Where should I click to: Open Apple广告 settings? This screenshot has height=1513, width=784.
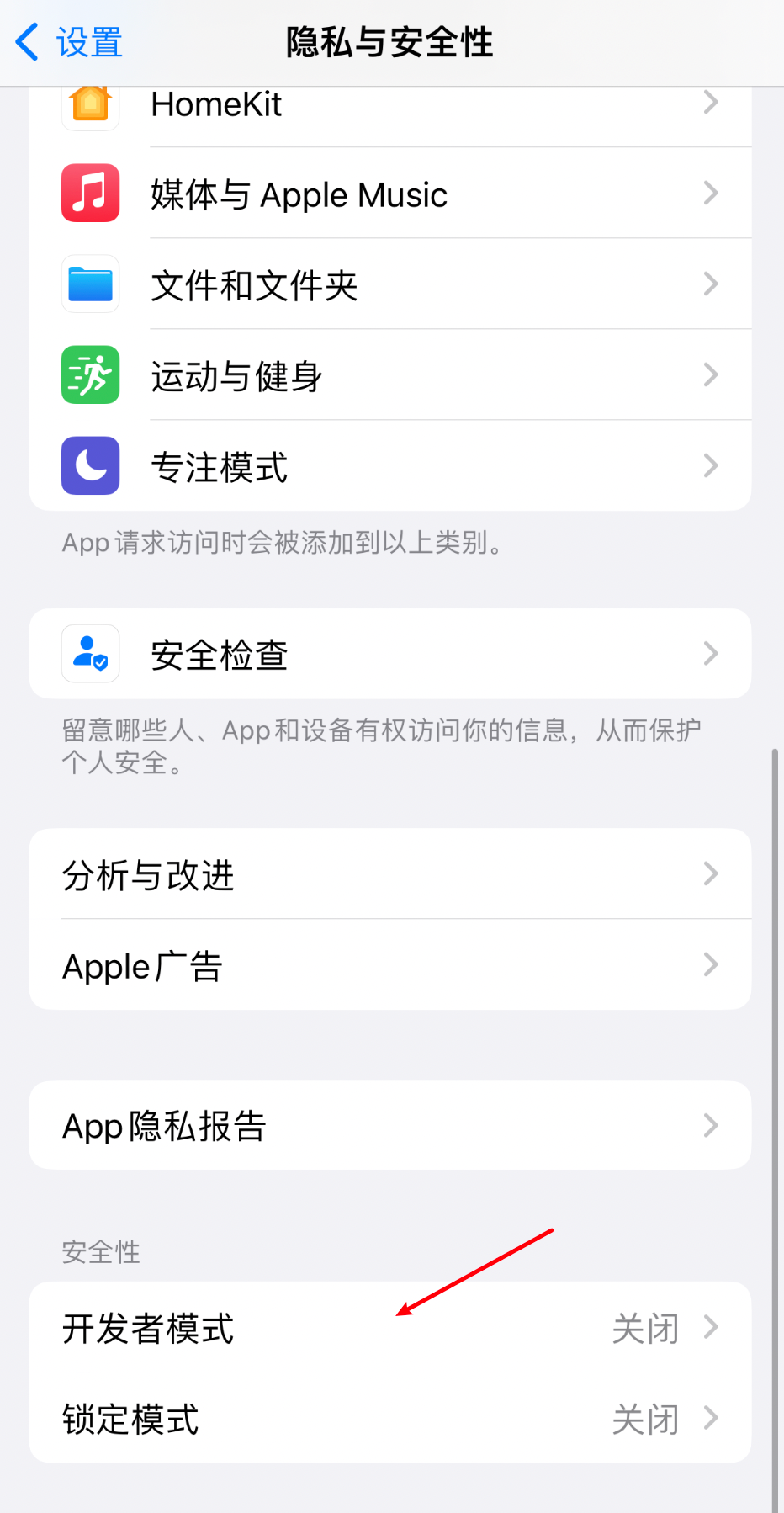click(389, 965)
